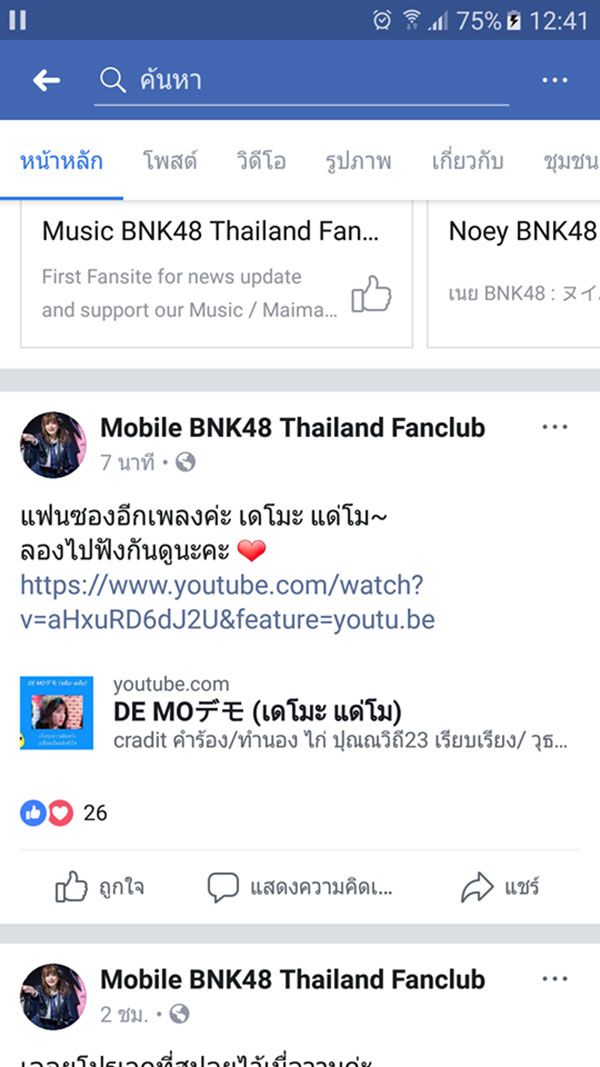The image size is (600, 1067).
Task: Tap the ค้นหา search field
Action: 300,81
